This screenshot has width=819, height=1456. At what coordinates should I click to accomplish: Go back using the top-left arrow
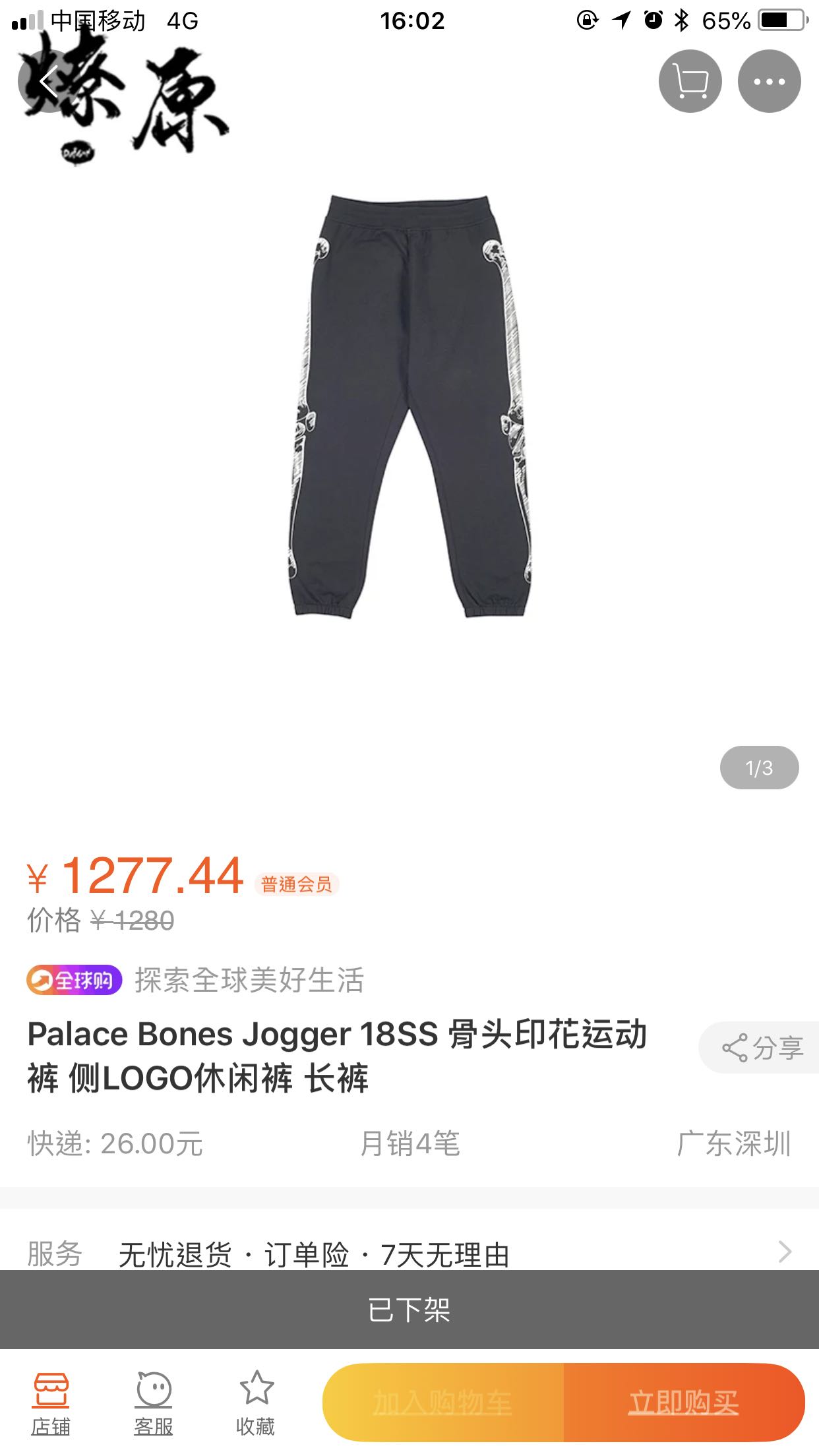pyautogui.click(x=47, y=82)
